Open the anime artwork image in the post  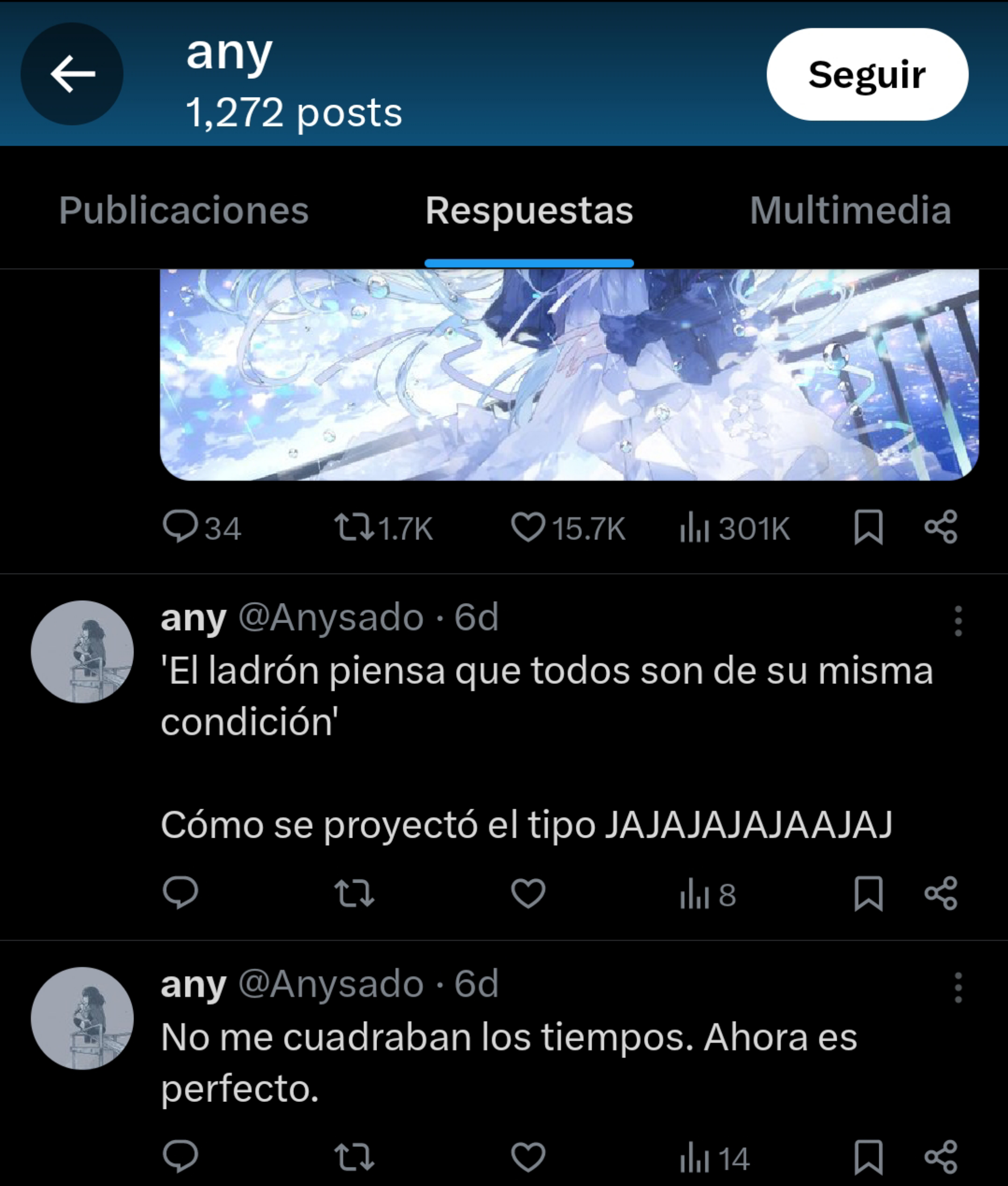[x=568, y=374]
